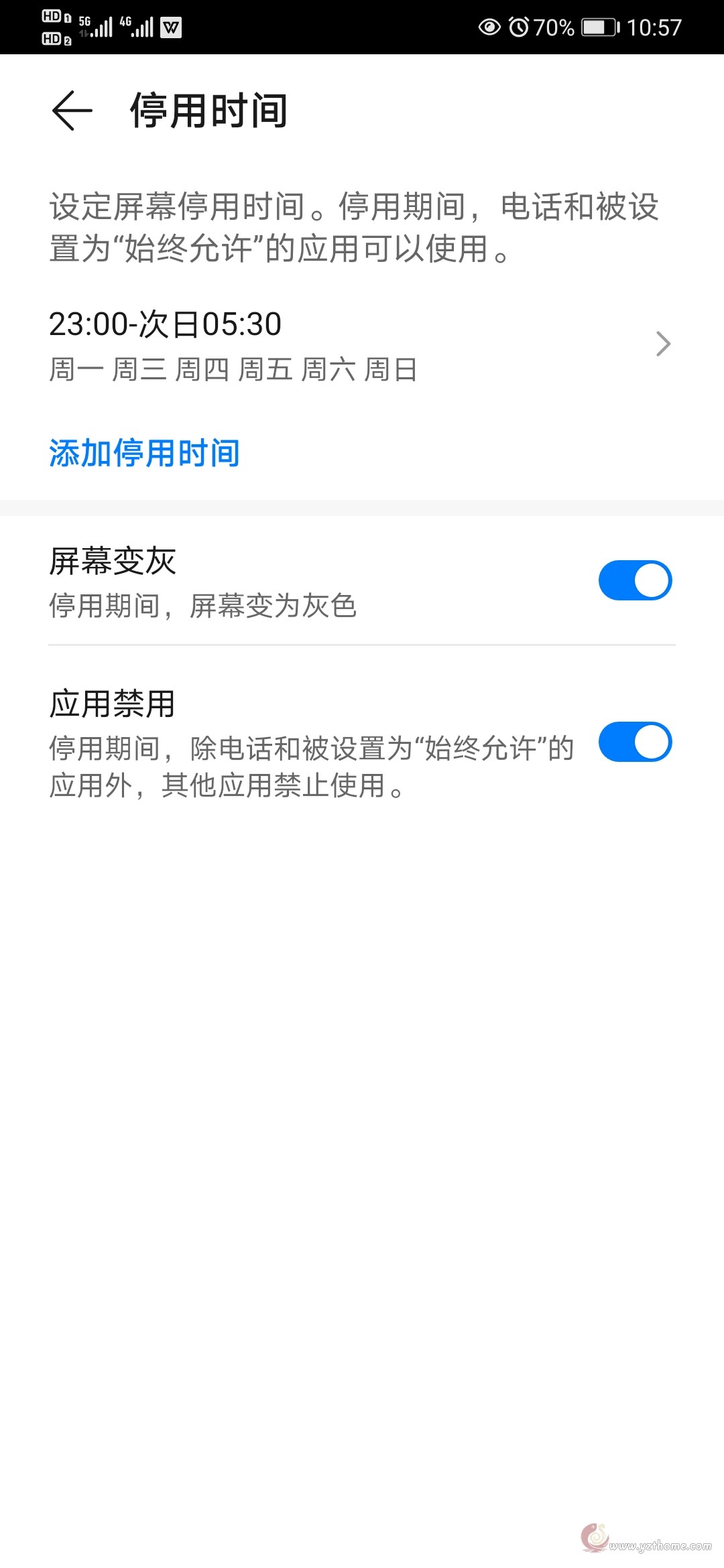724x1568 pixels.
Task: Tap 添加停用时间 to add downtime
Action: [144, 453]
